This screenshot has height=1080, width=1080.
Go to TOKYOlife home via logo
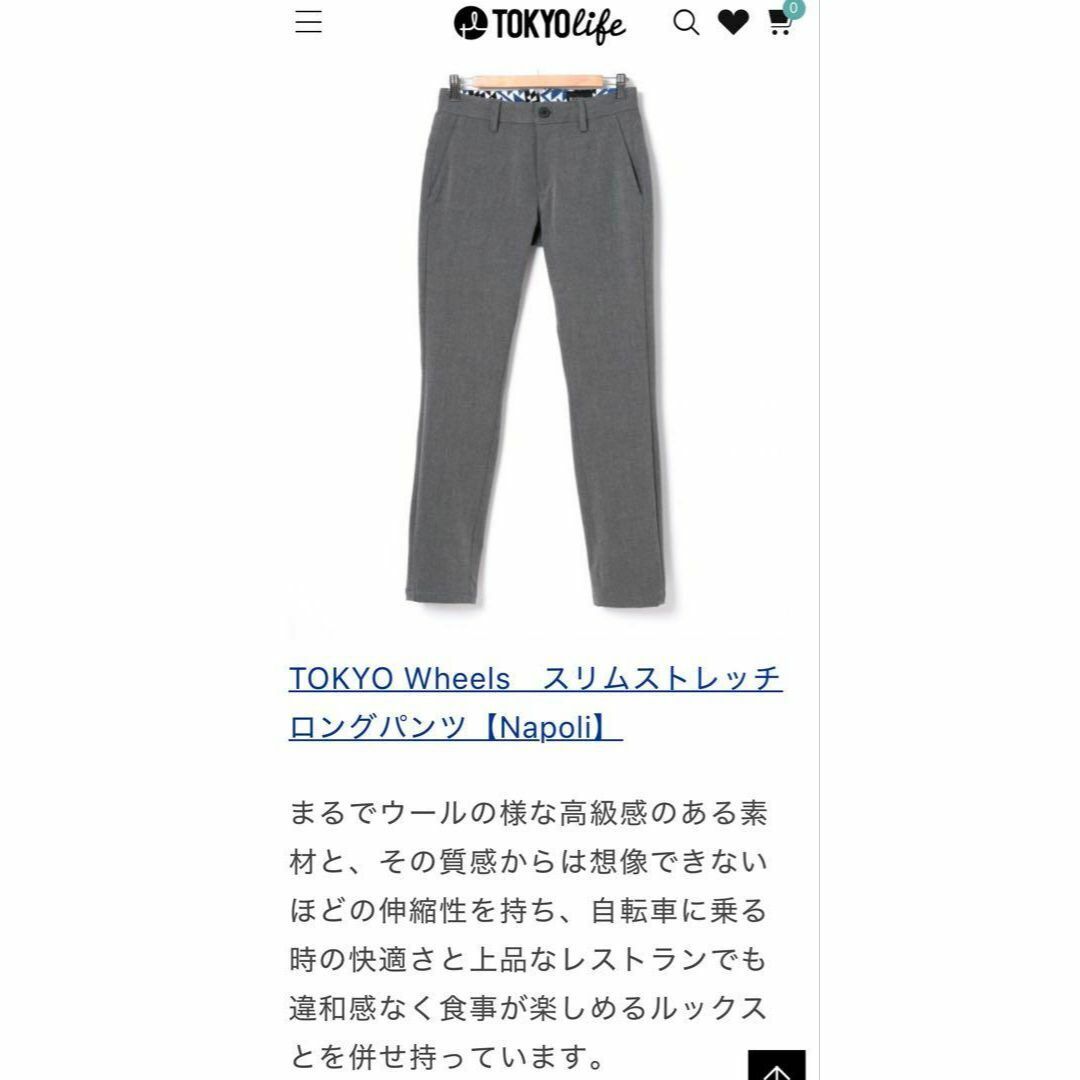click(x=540, y=23)
